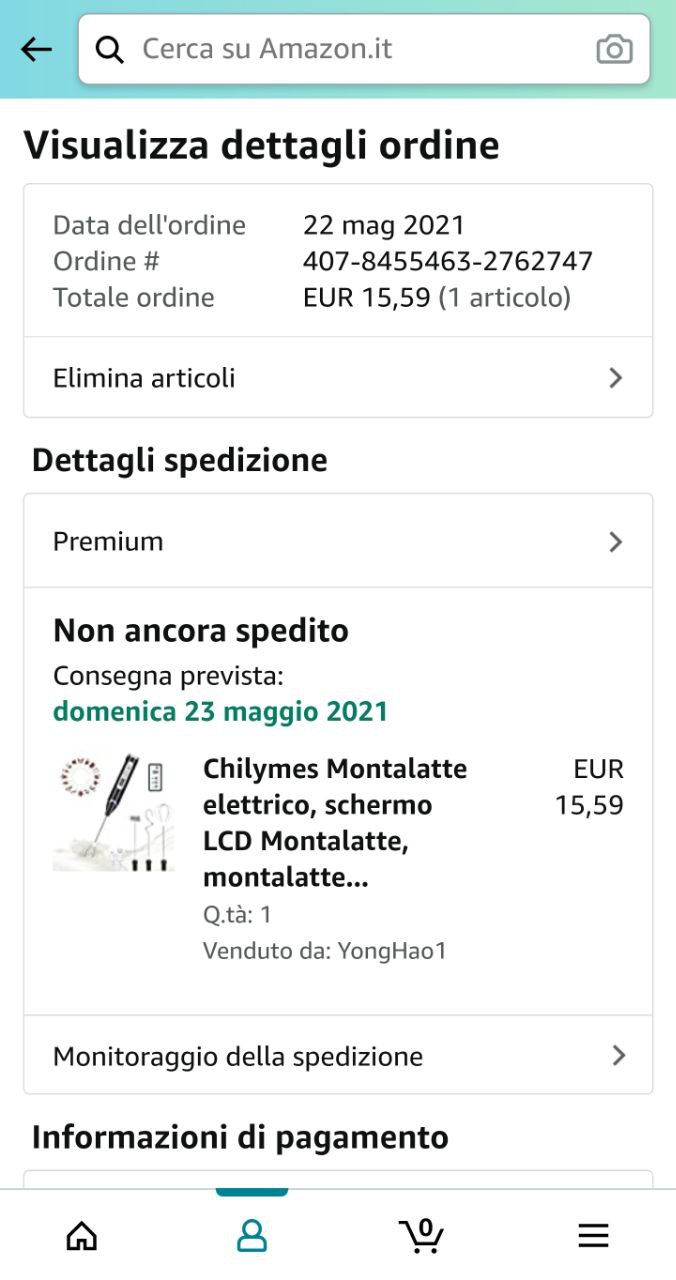
Task: Open the camera search icon
Action: 614,49
